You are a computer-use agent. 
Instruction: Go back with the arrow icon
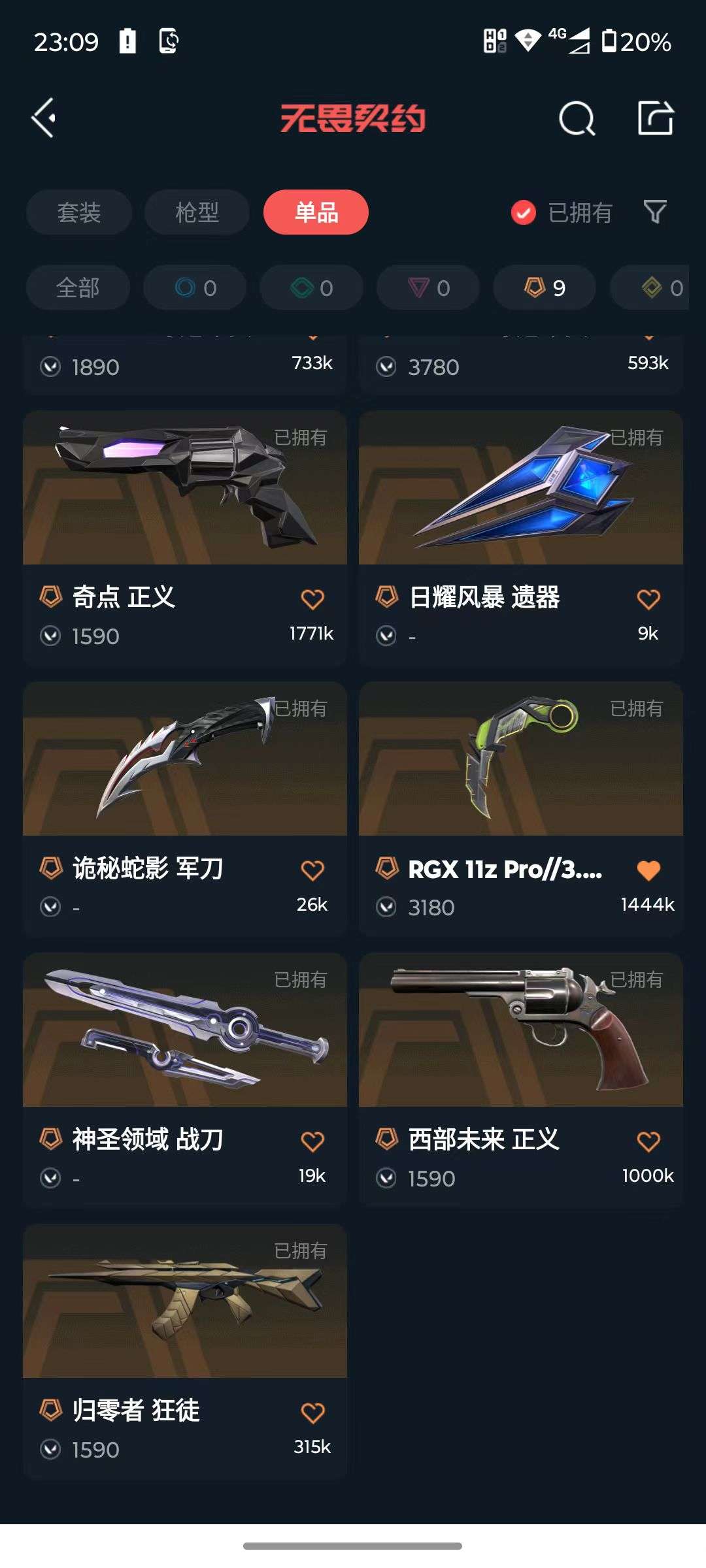pos(43,118)
